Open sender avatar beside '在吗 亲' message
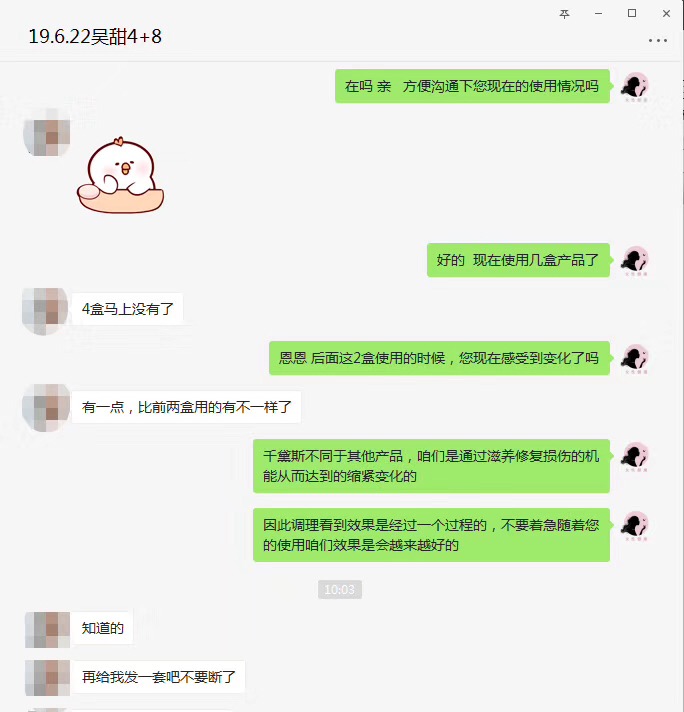Viewport: 684px width, 712px height. pos(634,88)
